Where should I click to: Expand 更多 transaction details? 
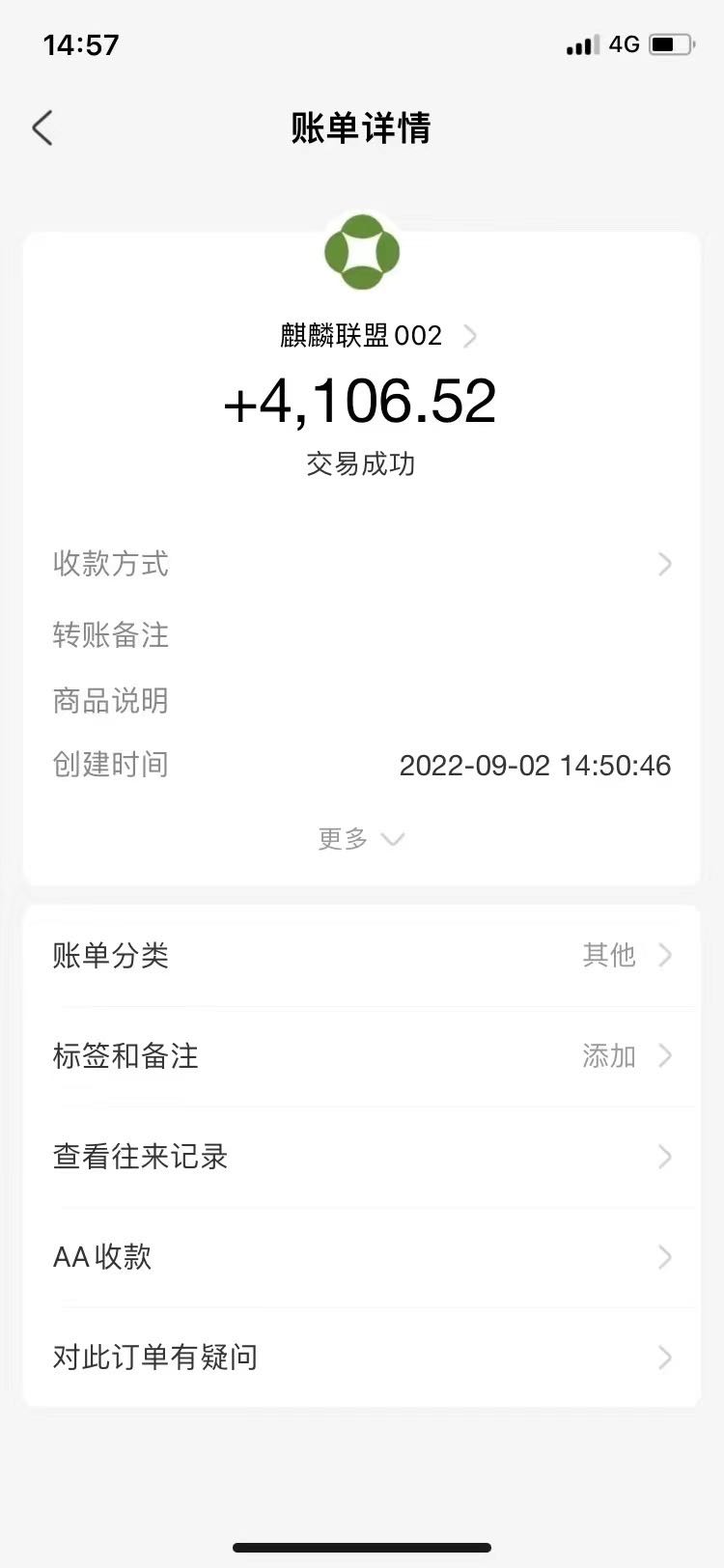point(361,838)
